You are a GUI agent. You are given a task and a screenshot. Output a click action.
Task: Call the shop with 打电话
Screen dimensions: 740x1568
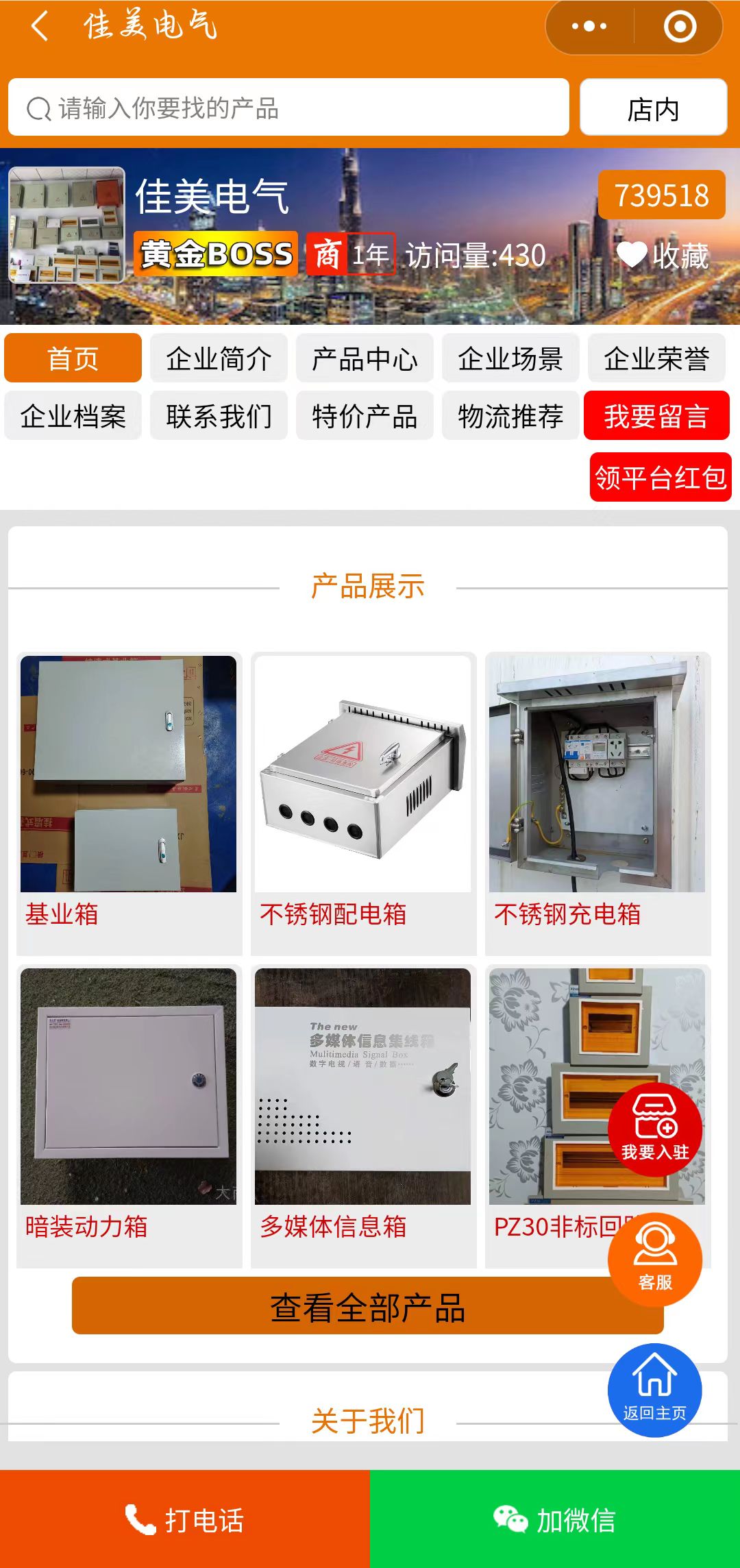click(185, 1519)
